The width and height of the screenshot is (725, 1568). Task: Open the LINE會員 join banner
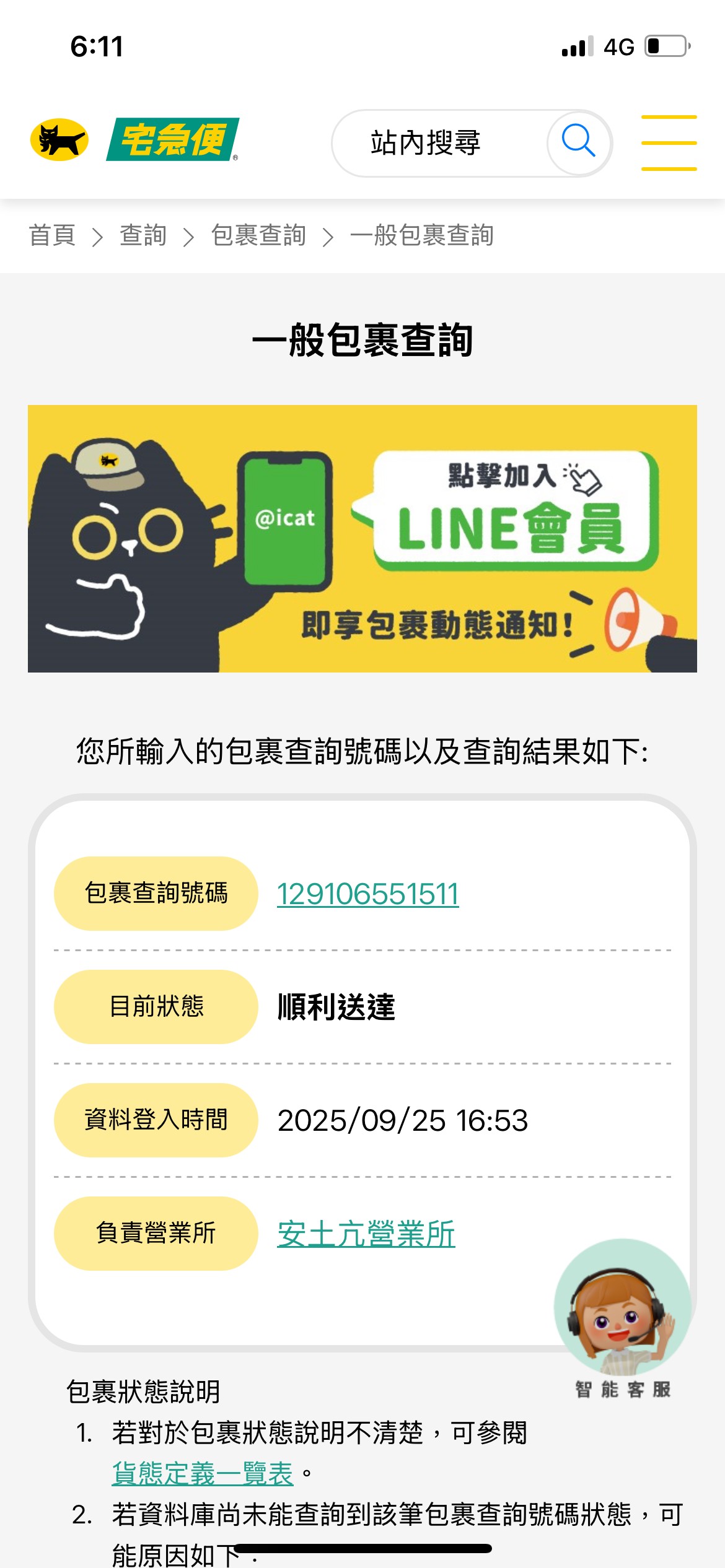(362, 538)
